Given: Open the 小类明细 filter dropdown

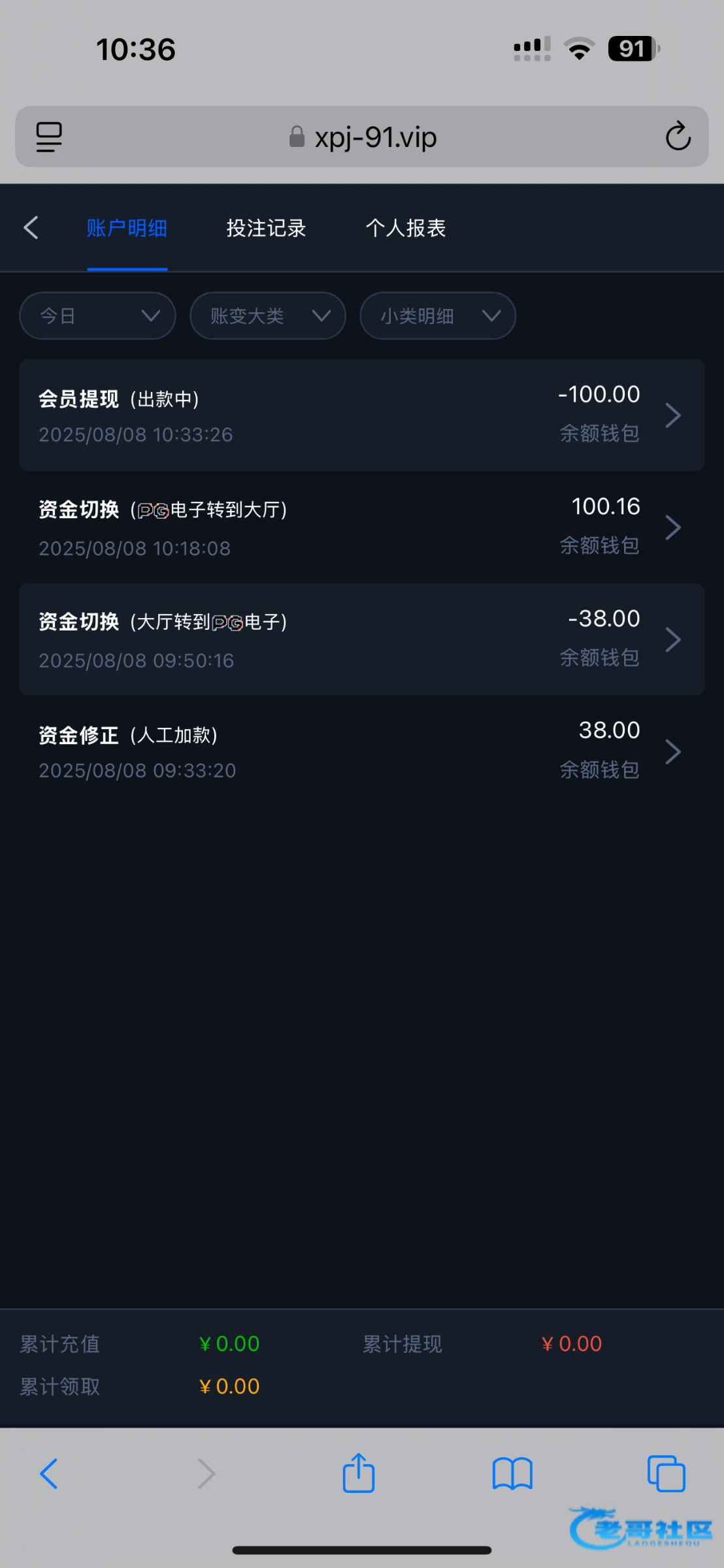Looking at the screenshot, I should click(x=438, y=316).
